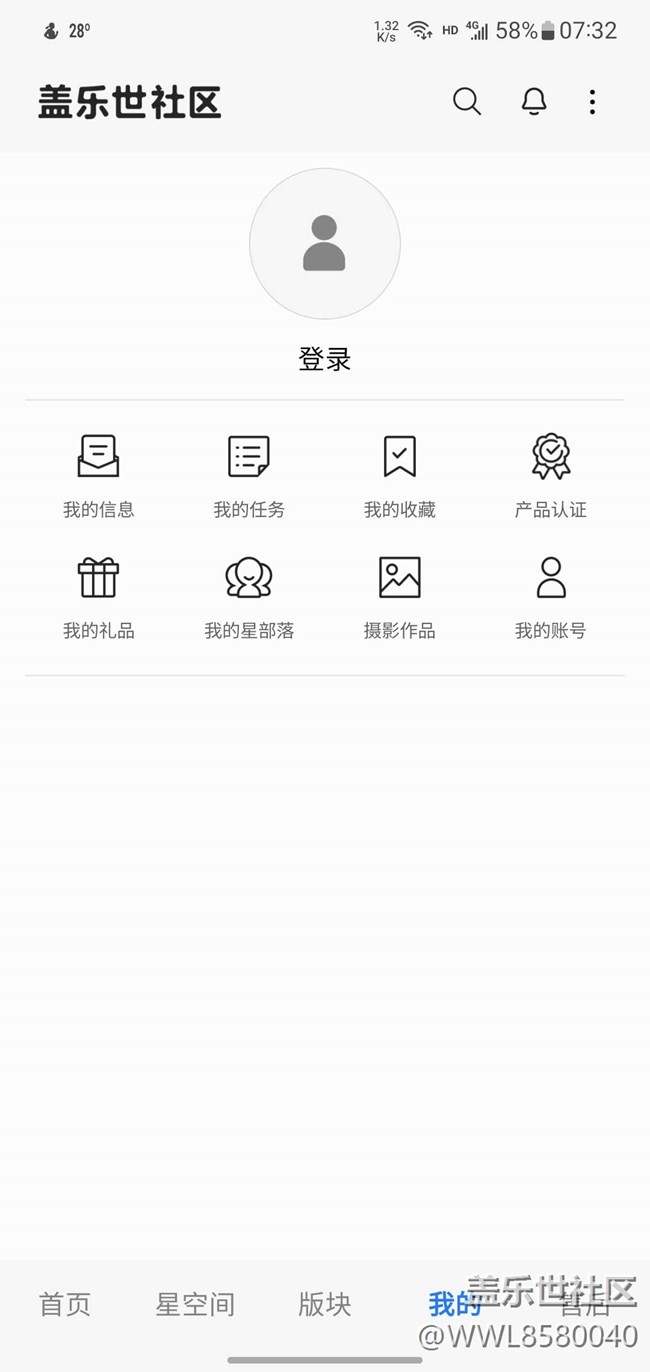Tap 登录 to sign in

tap(325, 359)
